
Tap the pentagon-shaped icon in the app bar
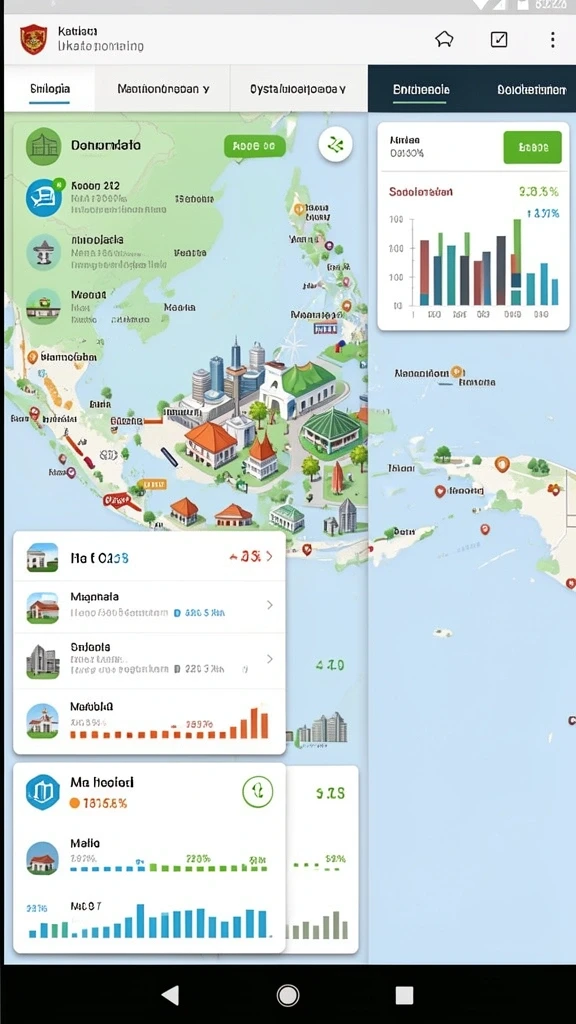pos(444,39)
